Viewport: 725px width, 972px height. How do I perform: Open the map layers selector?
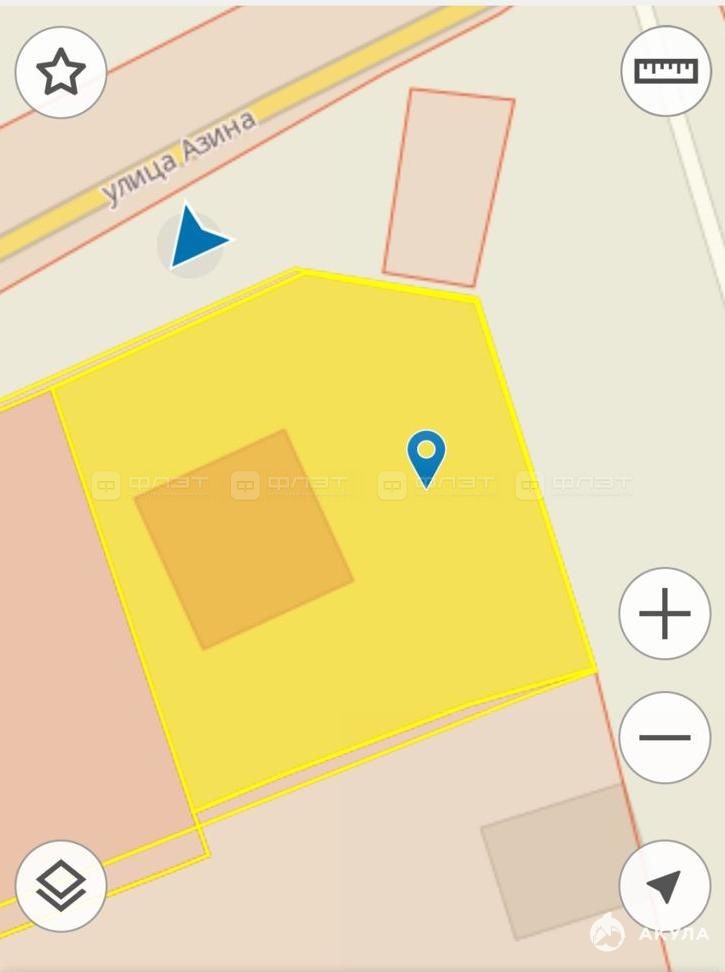[x=61, y=886]
